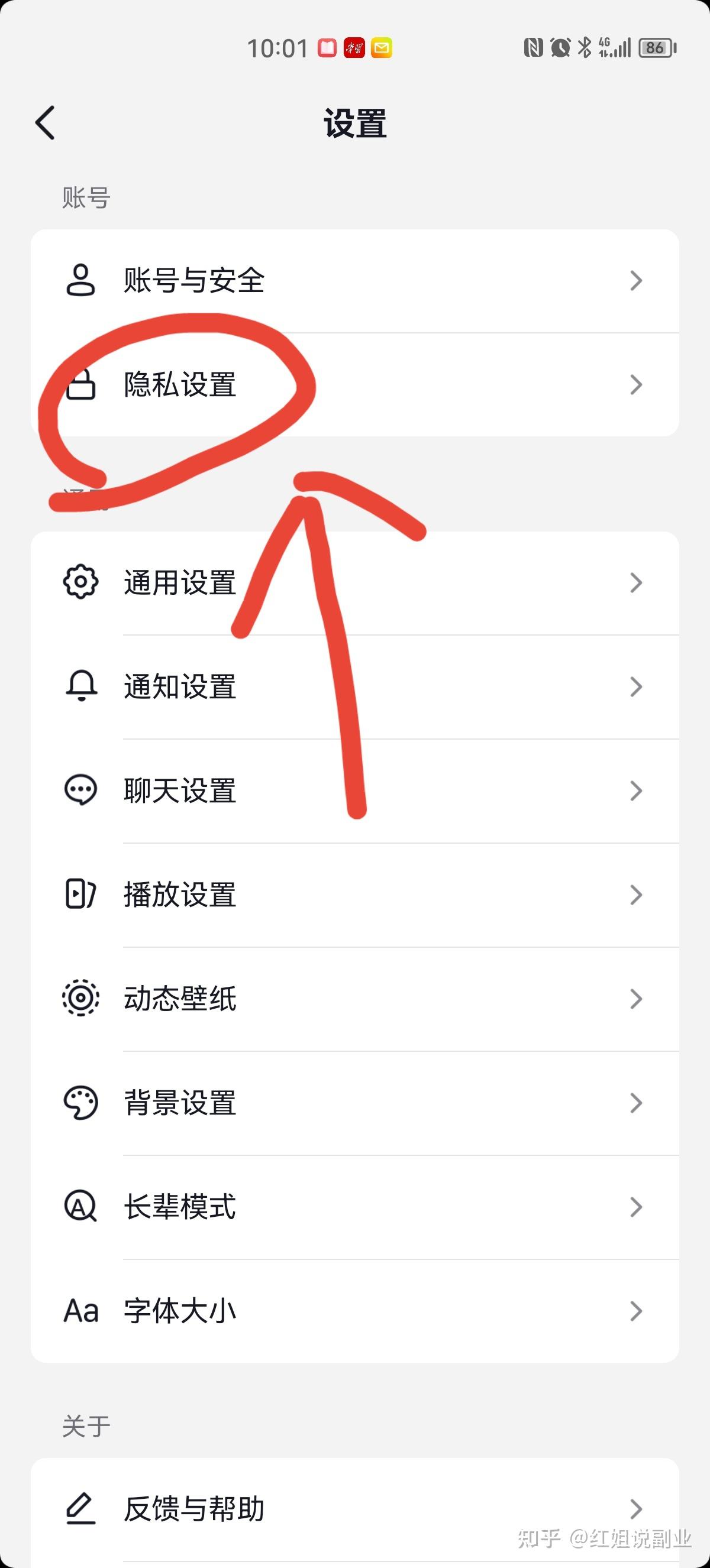Open 通用设置
The image size is (710, 1568).
tap(354, 582)
